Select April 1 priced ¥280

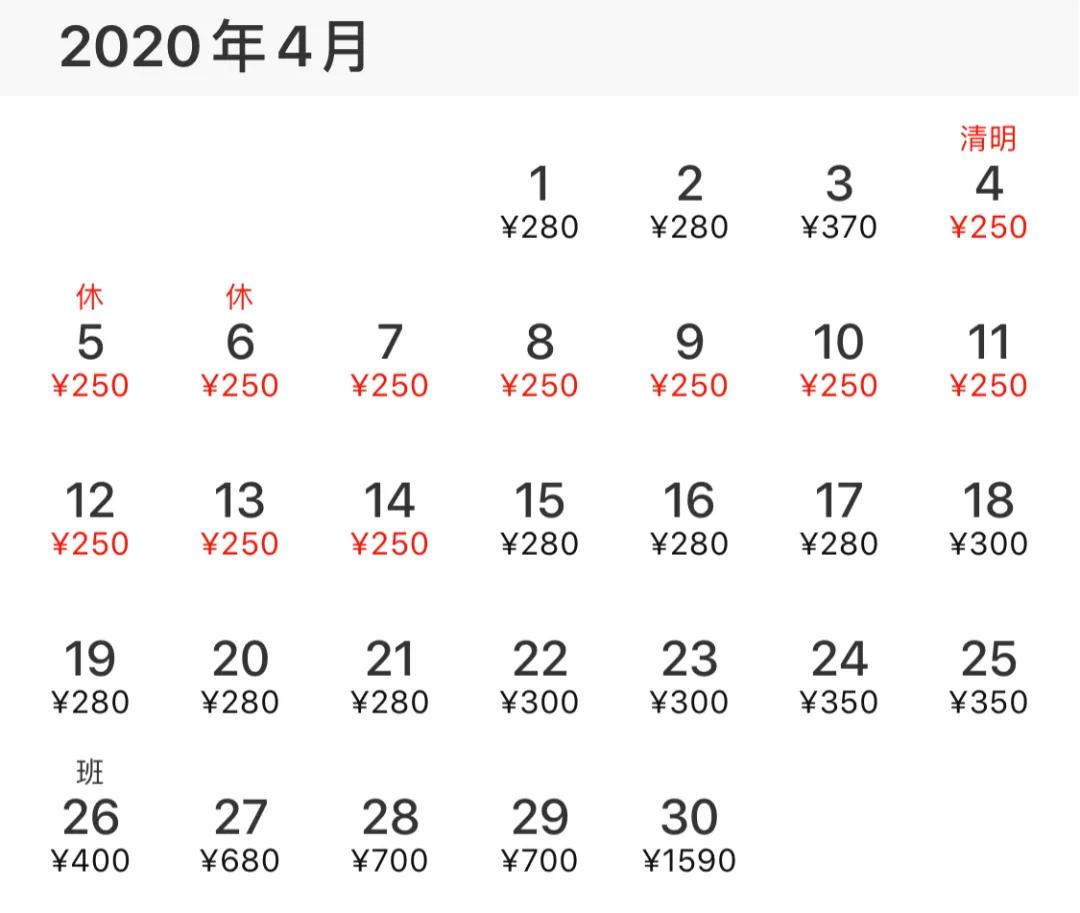tap(539, 201)
